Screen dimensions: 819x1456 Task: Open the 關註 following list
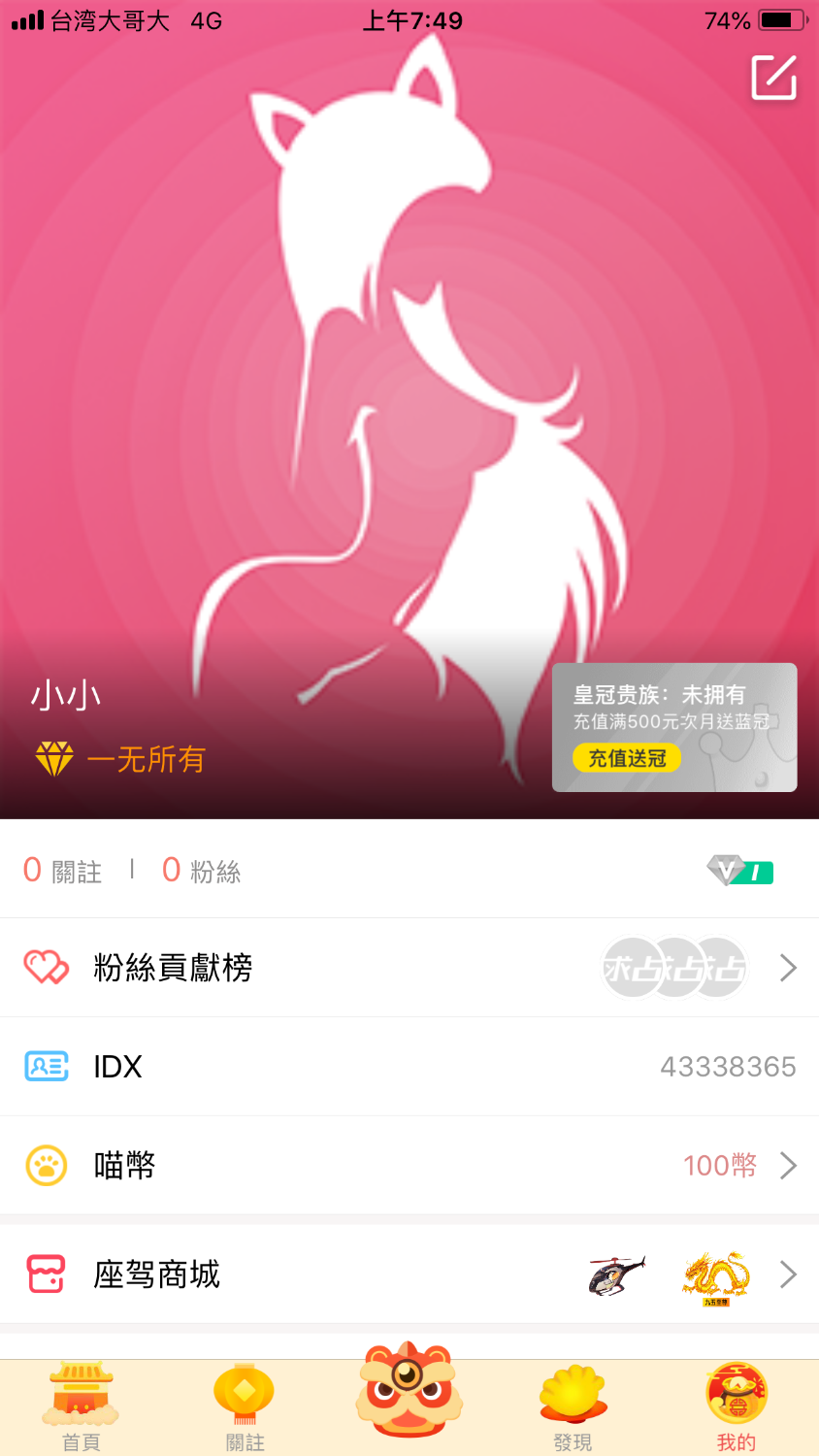tap(63, 871)
